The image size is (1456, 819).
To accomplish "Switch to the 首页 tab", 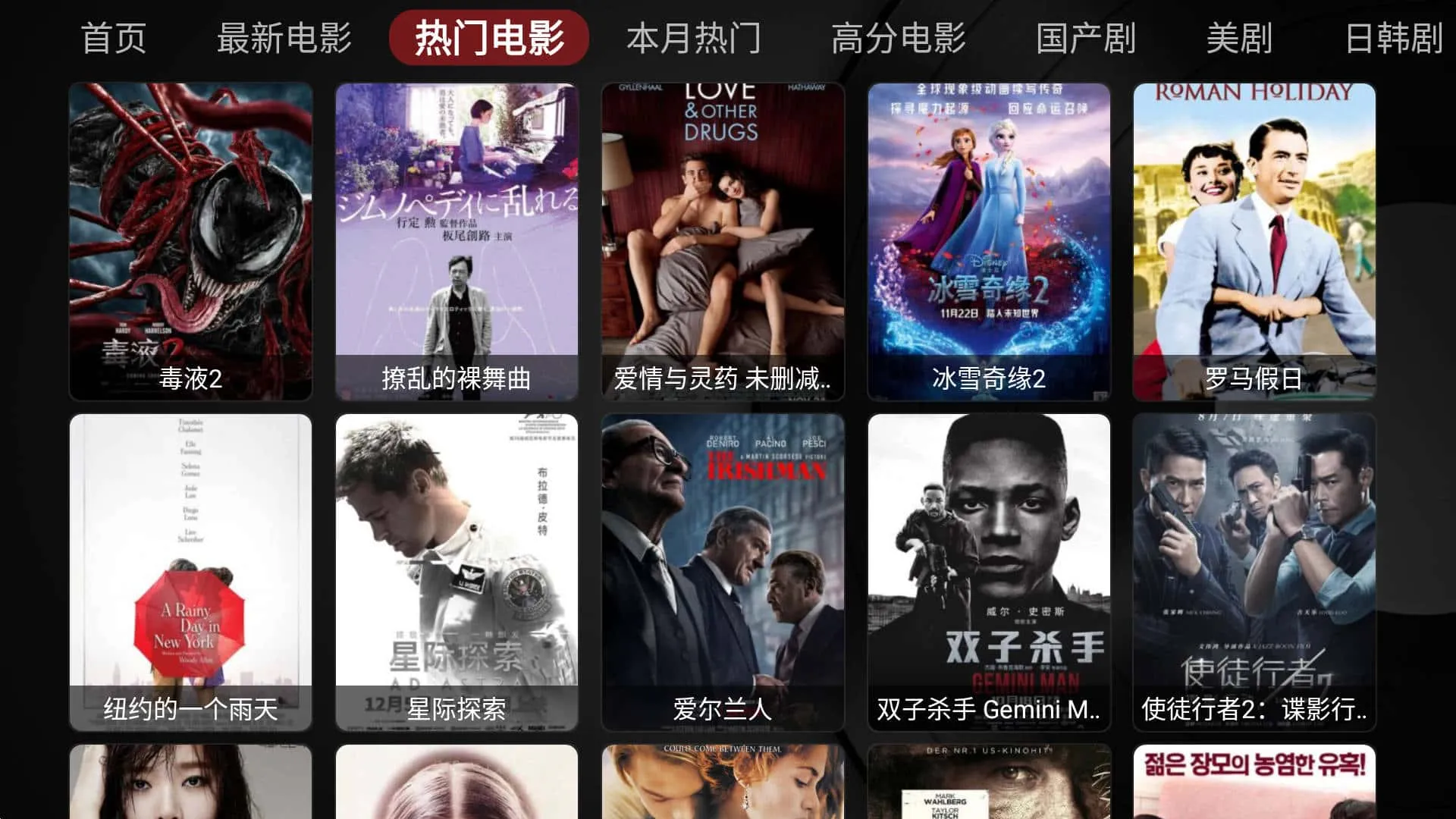I will [114, 38].
